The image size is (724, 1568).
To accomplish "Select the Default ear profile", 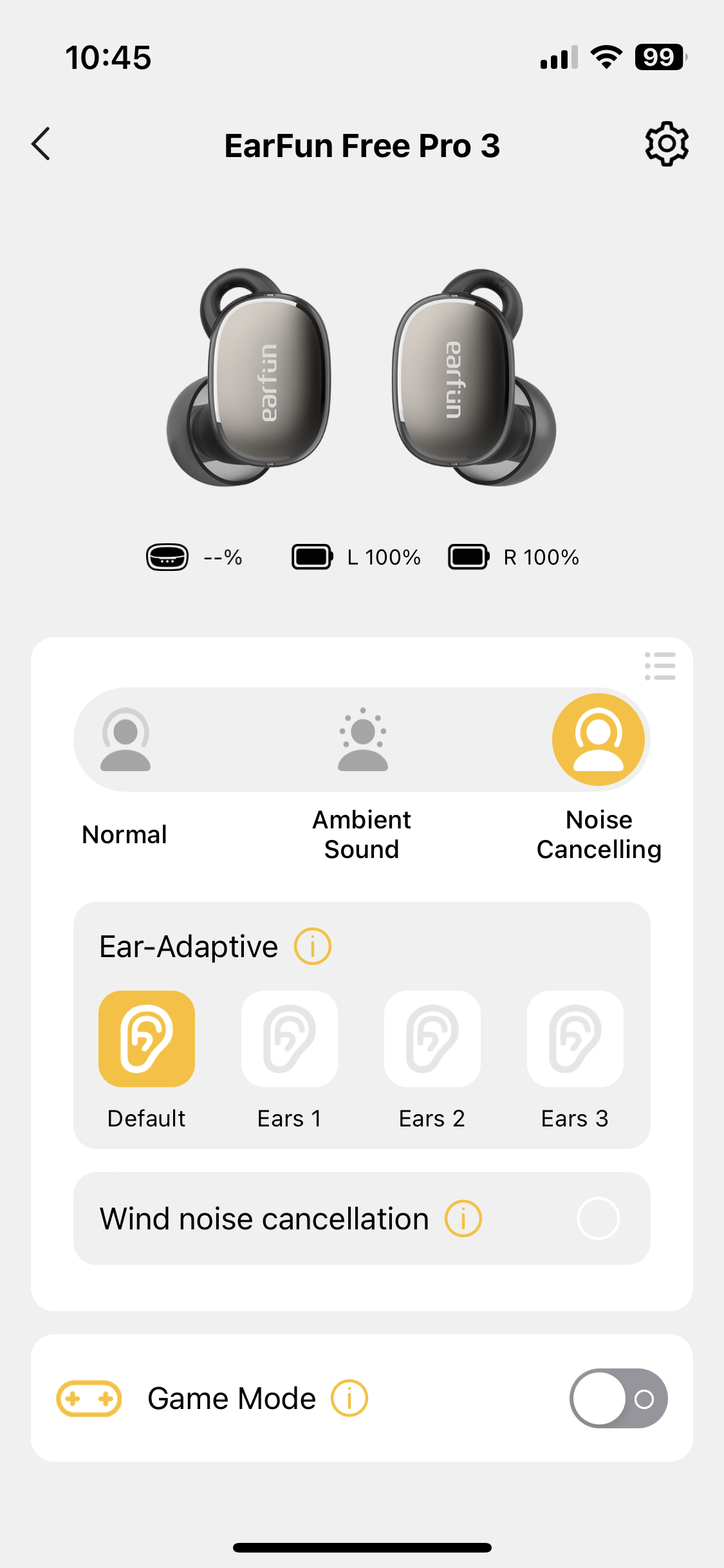I will click(147, 1039).
